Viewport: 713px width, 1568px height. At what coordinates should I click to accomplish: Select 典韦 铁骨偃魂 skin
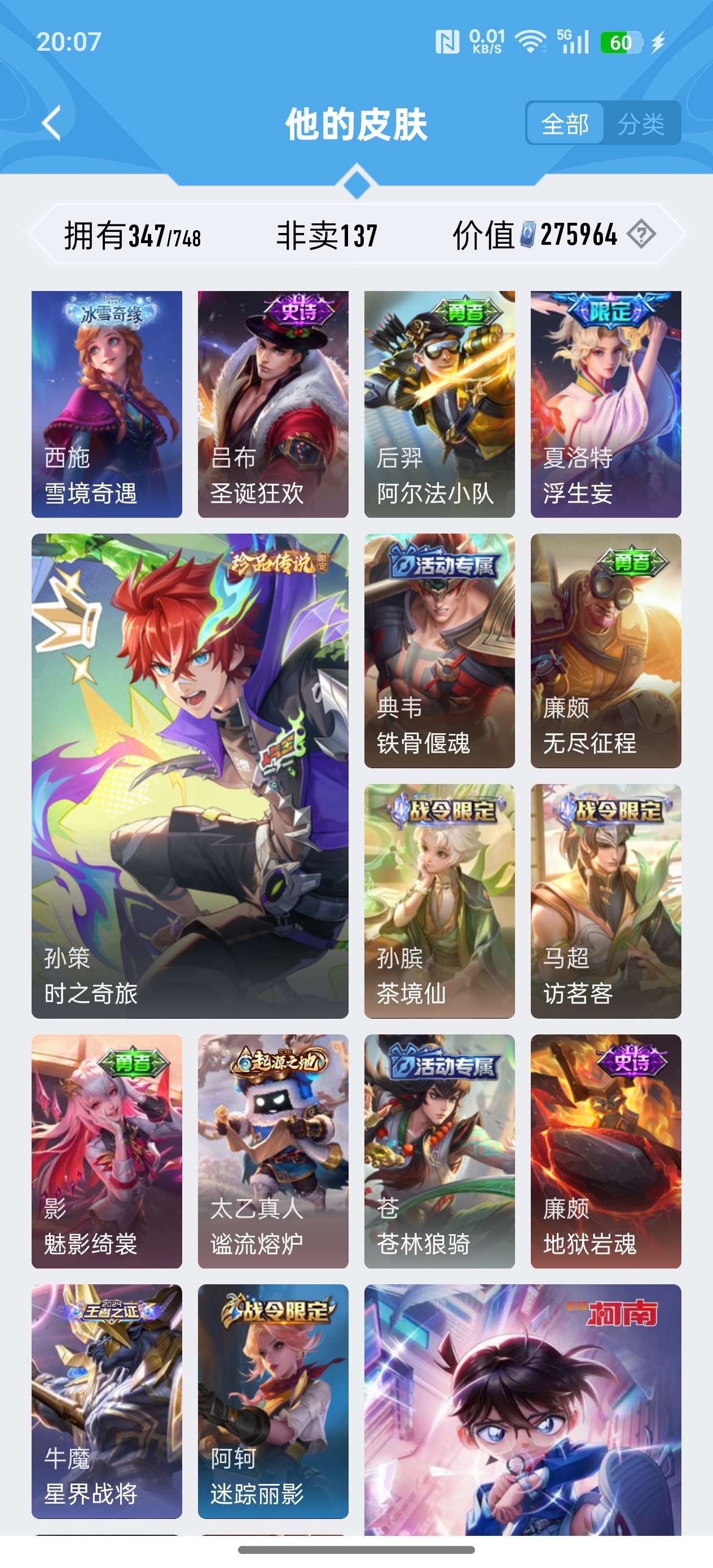point(439,650)
